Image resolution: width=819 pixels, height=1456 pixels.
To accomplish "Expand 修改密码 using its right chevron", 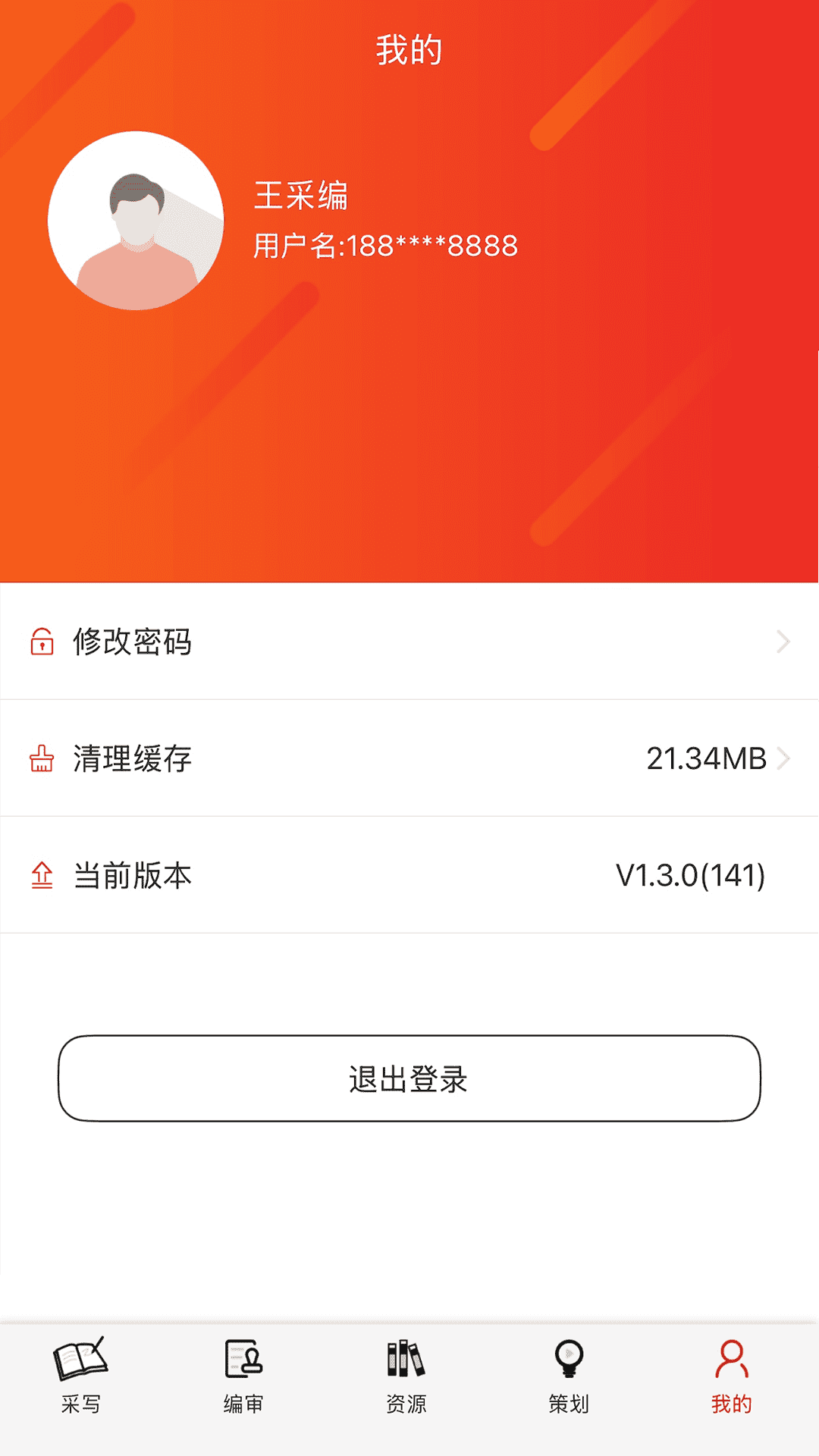I will point(783,642).
